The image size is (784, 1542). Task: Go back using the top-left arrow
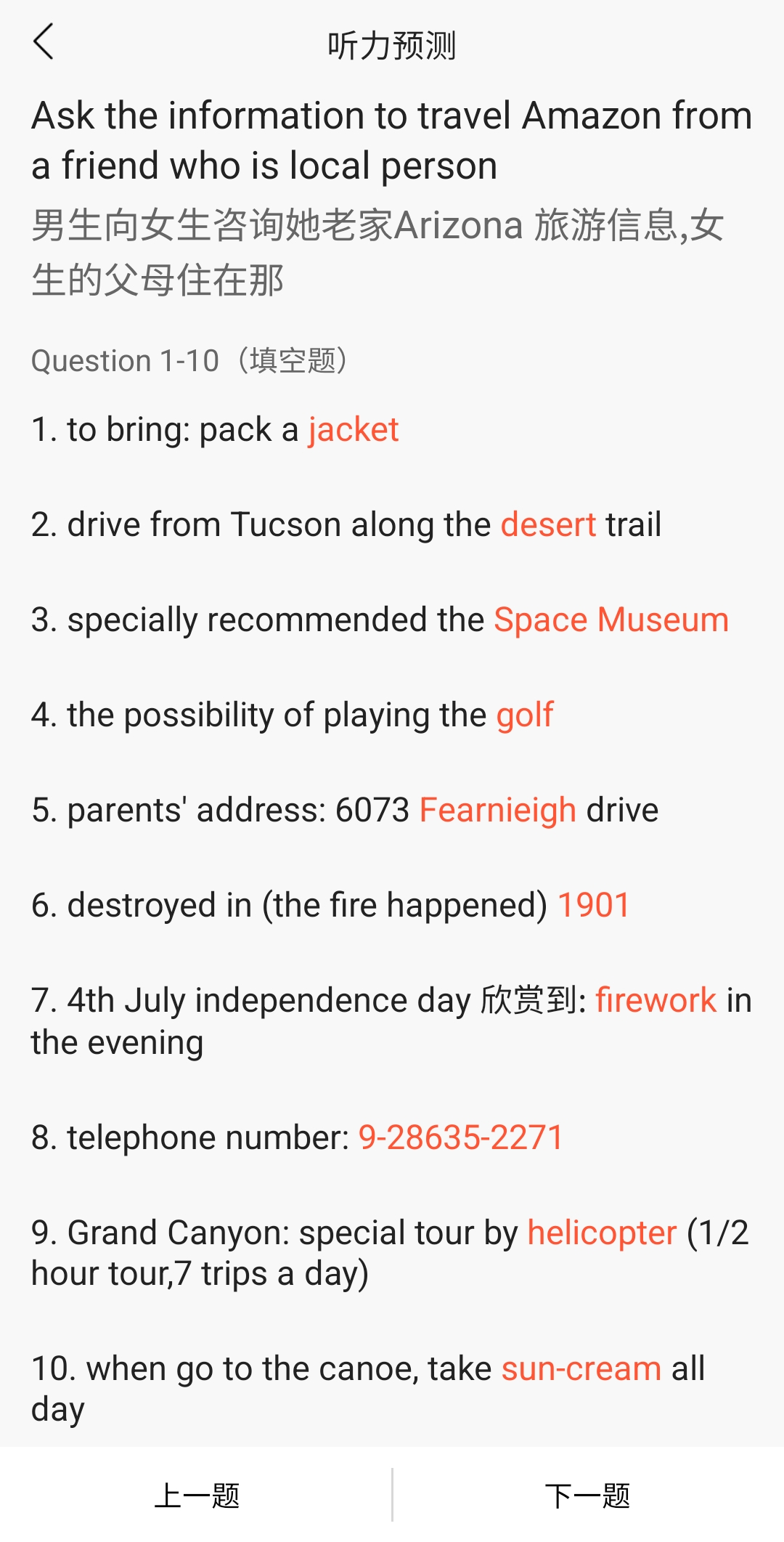44,42
